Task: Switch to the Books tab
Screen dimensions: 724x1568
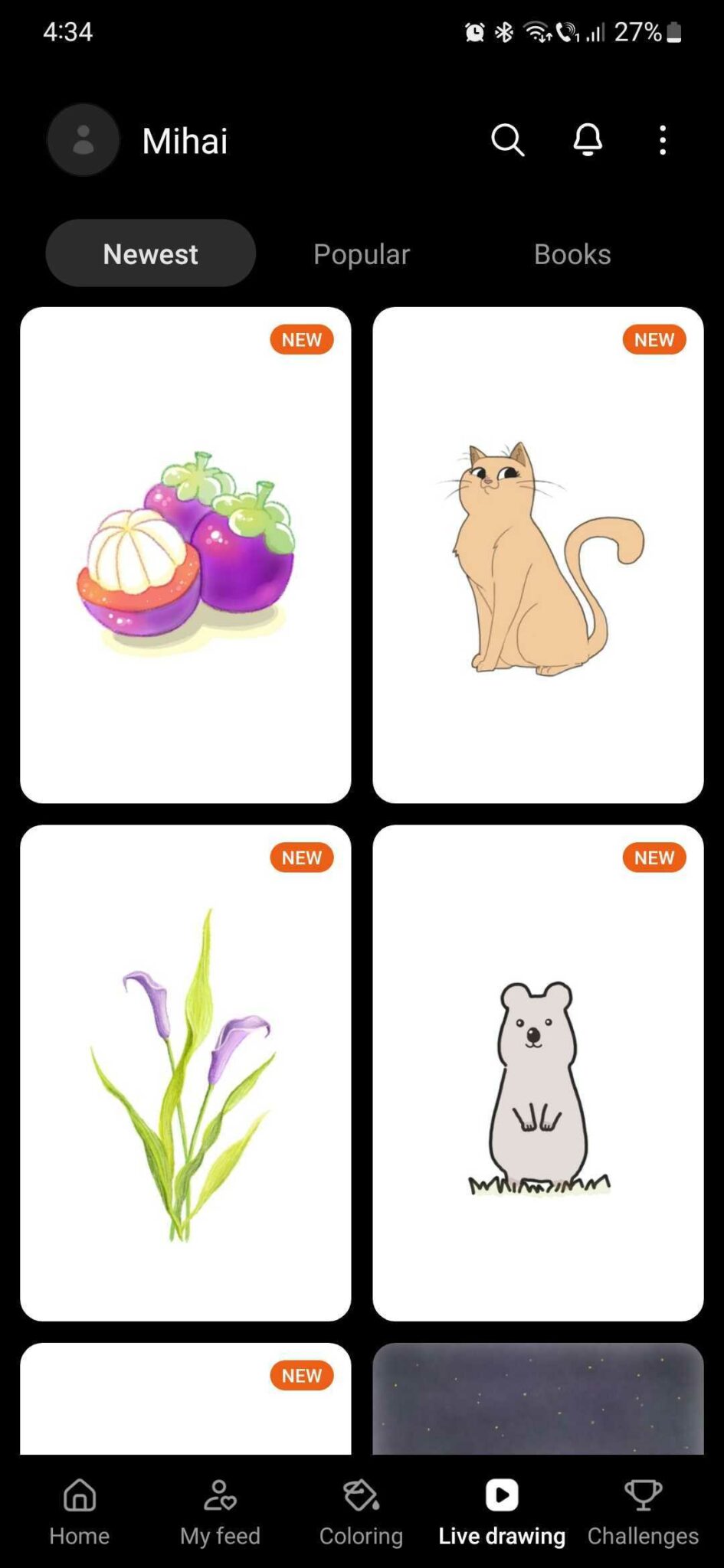Action: pos(572,253)
